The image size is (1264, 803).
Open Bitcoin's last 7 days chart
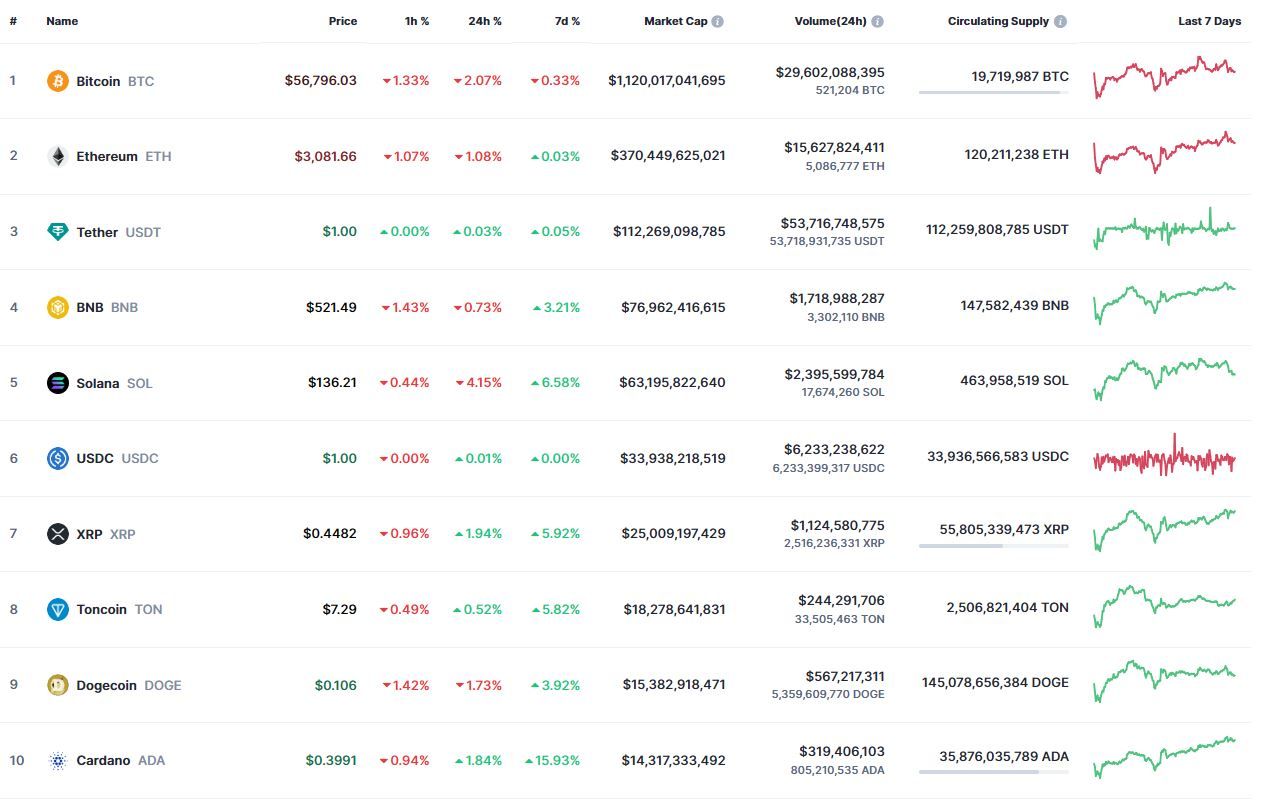[x=1164, y=77]
